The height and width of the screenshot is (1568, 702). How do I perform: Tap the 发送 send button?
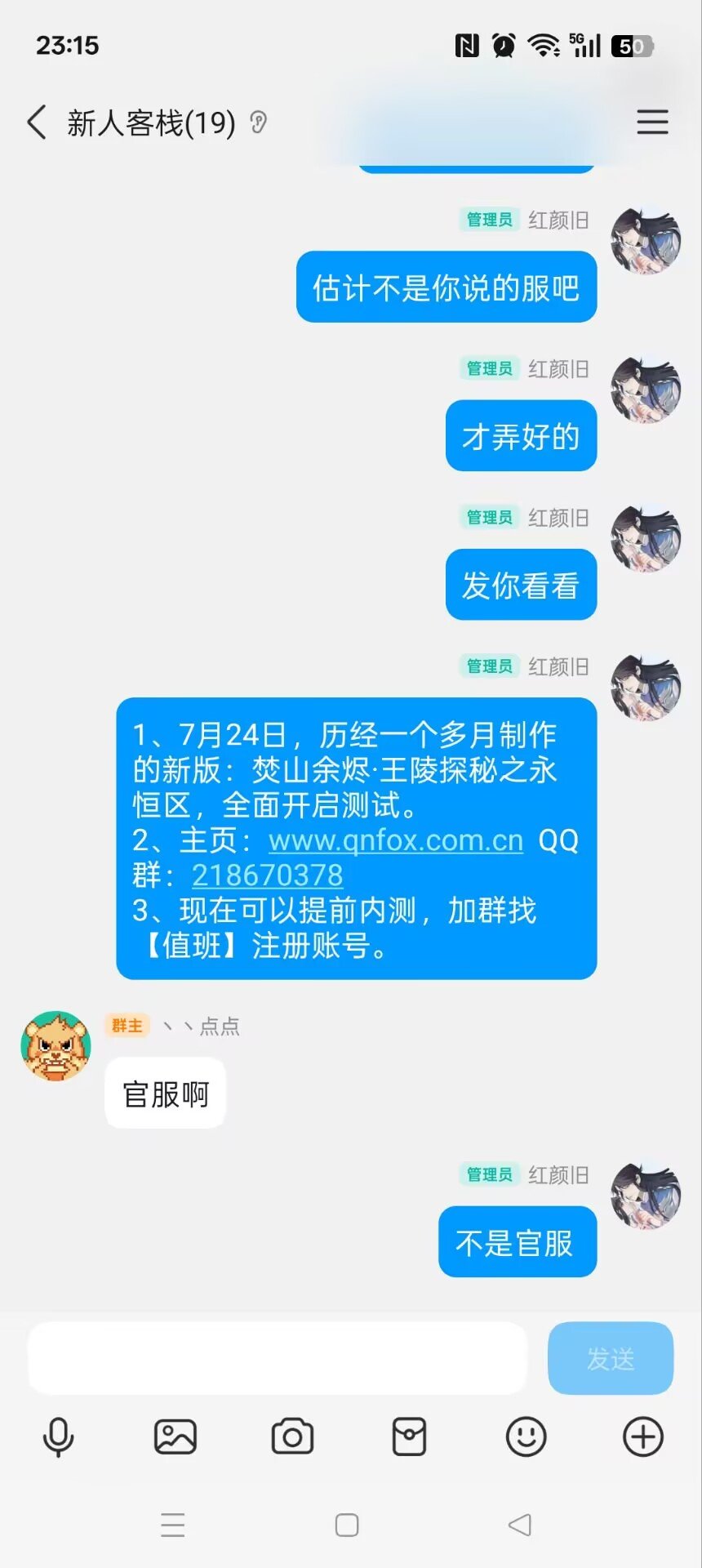[x=610, y=1358]
